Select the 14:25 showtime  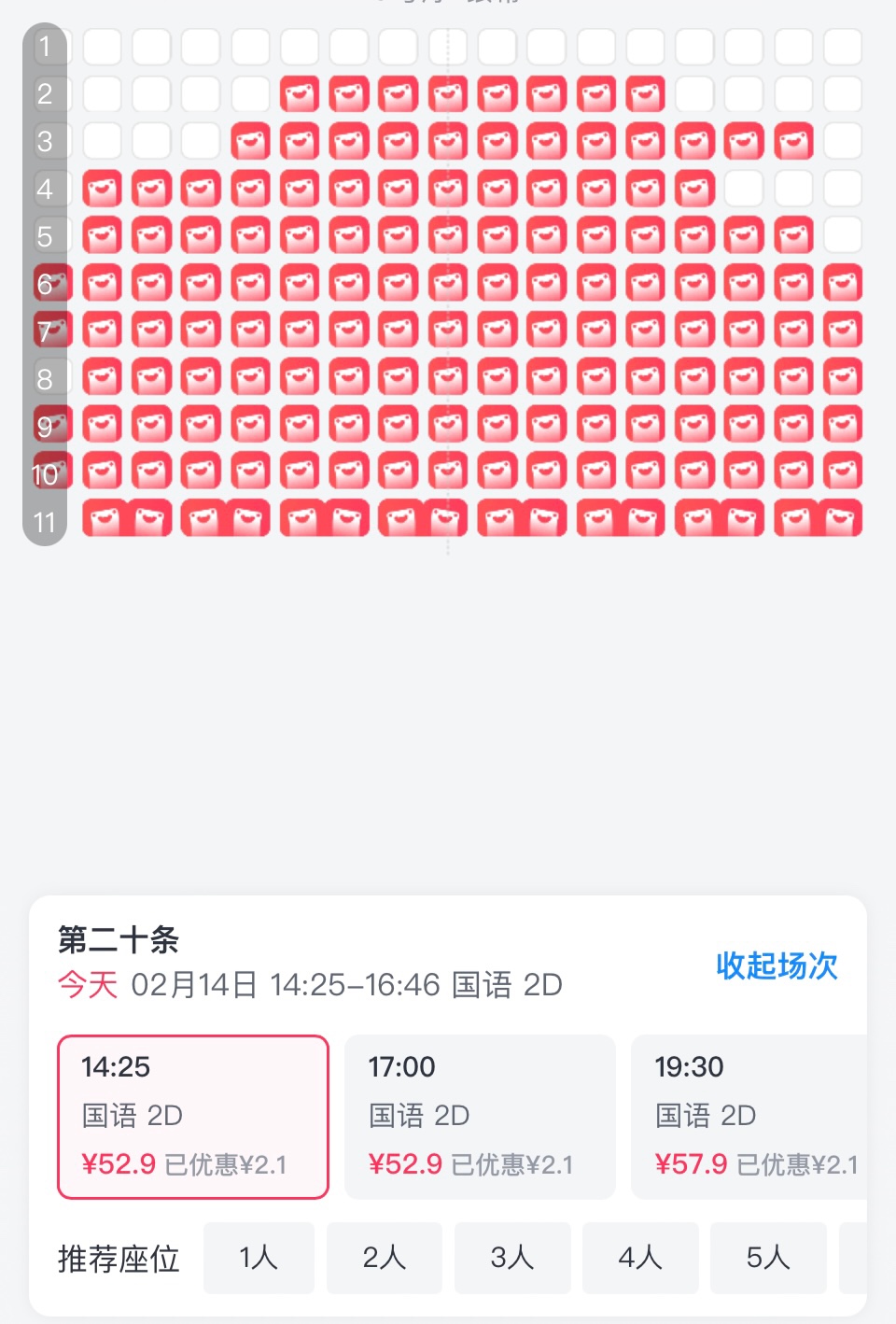(193, 1116)
